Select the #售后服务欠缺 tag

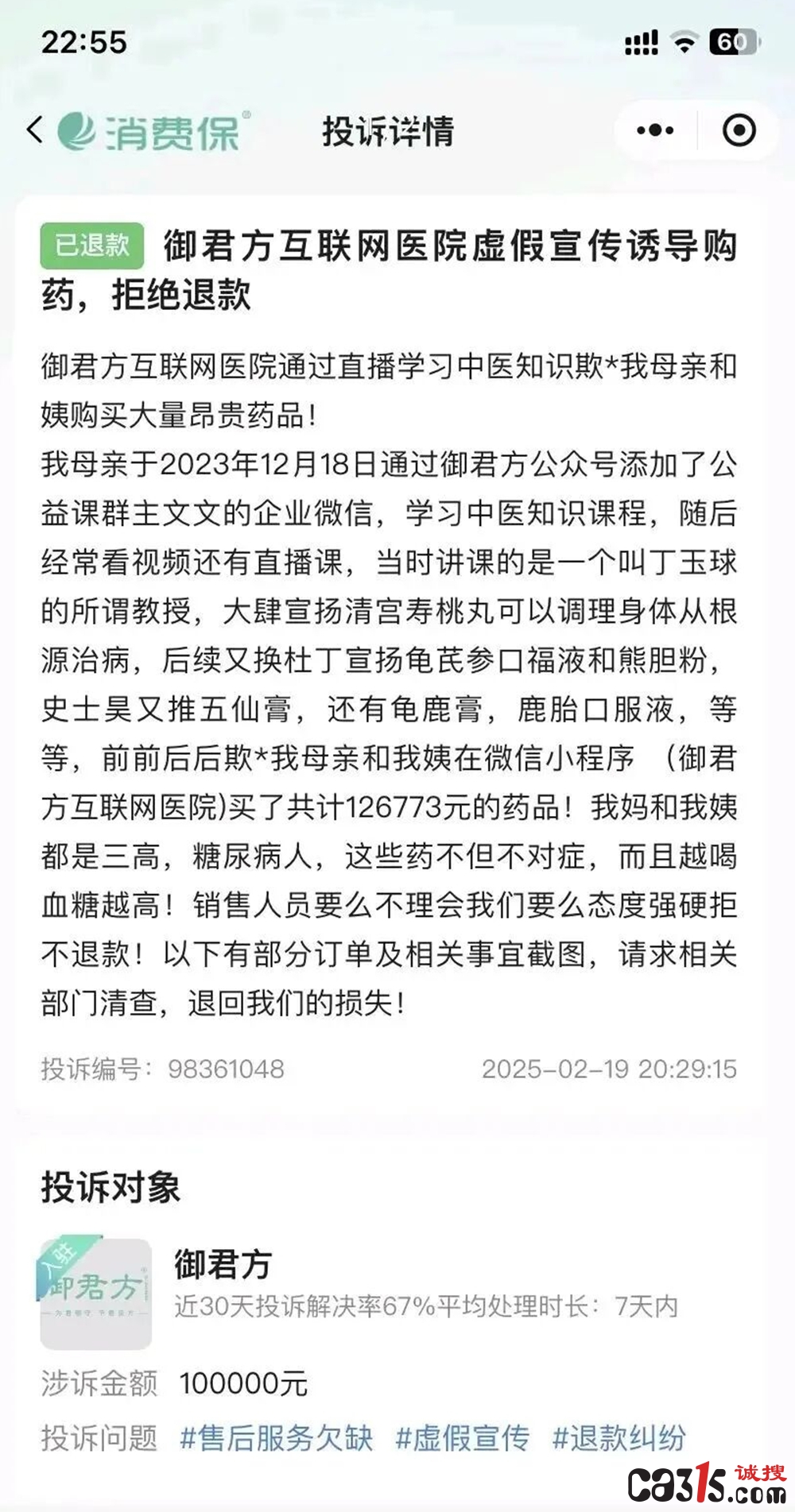(x=277, y=1438)
